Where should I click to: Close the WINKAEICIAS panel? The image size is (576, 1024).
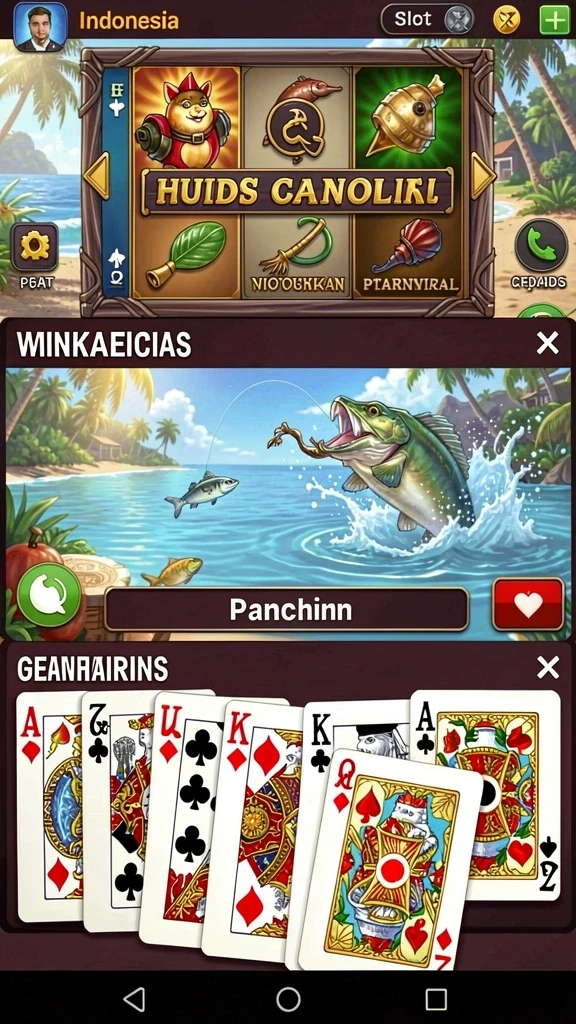click(547, 343)
